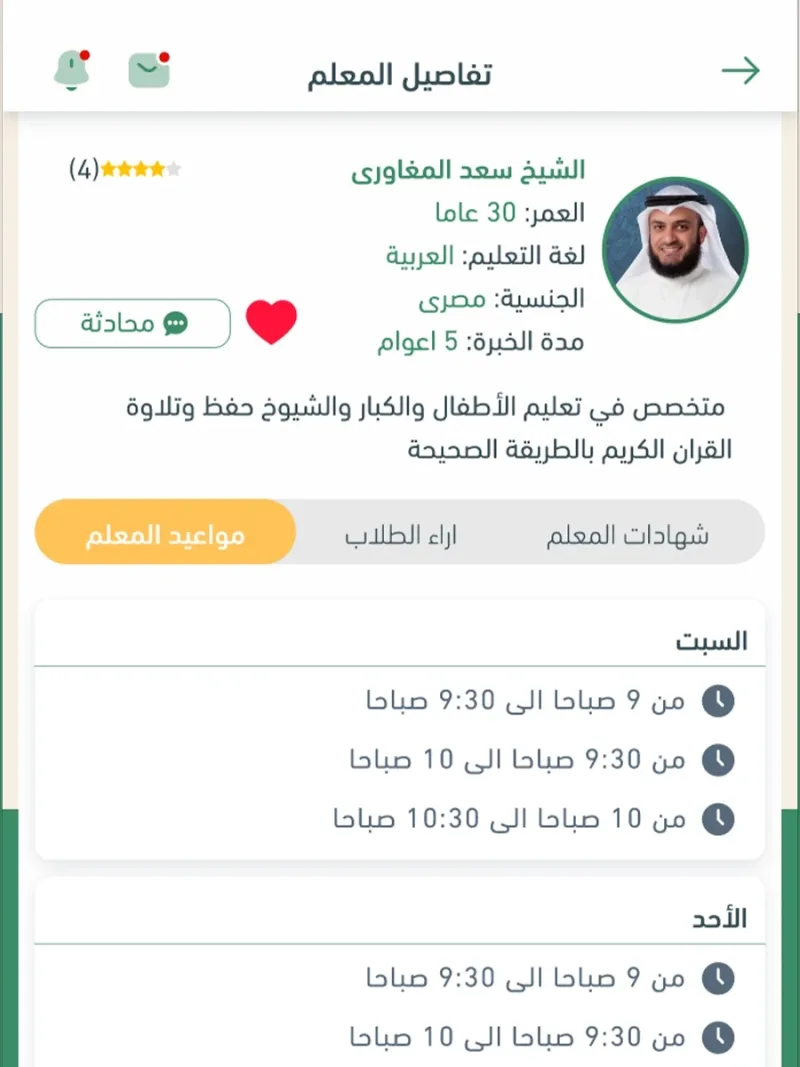The image size is (800, 1067).
Task: Switch to اراء الطلاب tab
Action: (x=400, y=536)
